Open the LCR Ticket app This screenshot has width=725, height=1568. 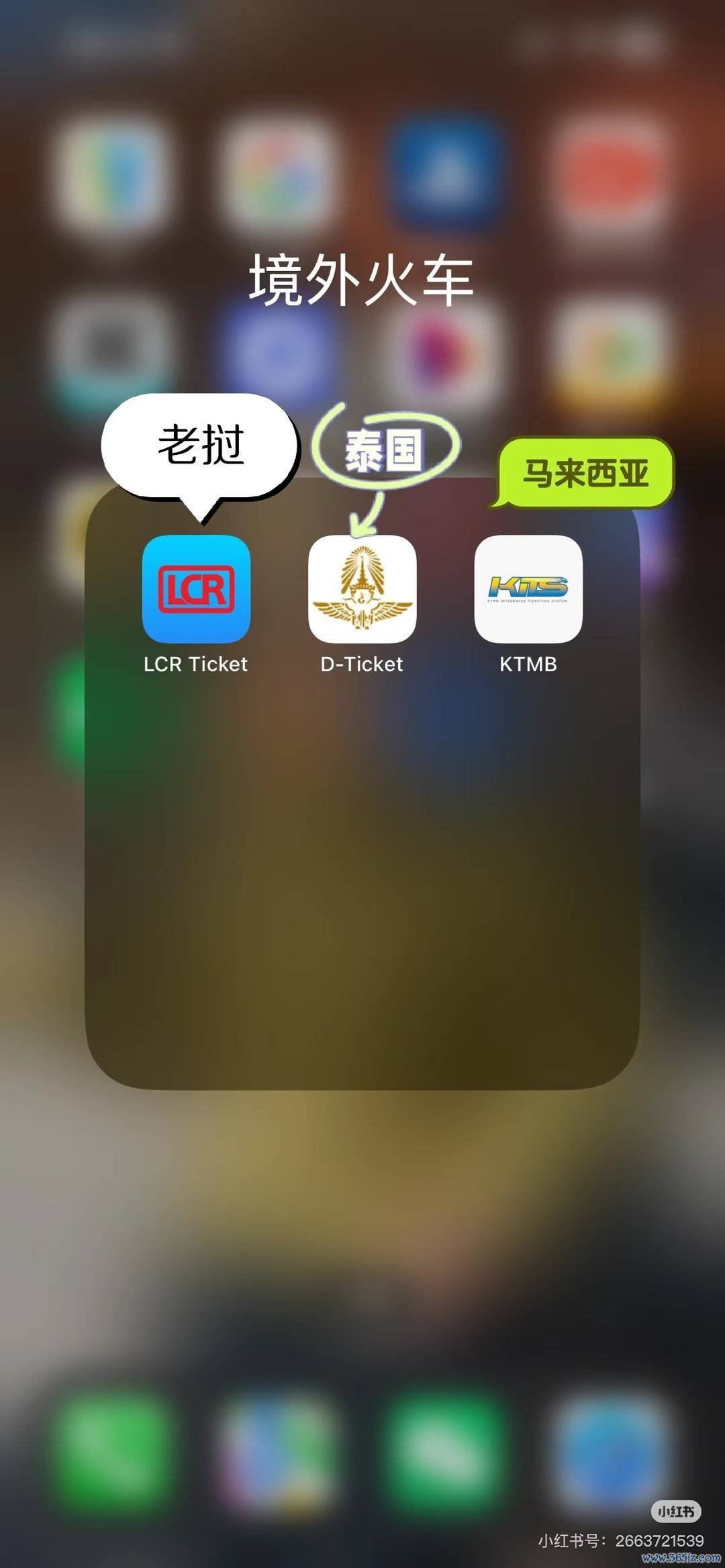[x=196, y=588]
